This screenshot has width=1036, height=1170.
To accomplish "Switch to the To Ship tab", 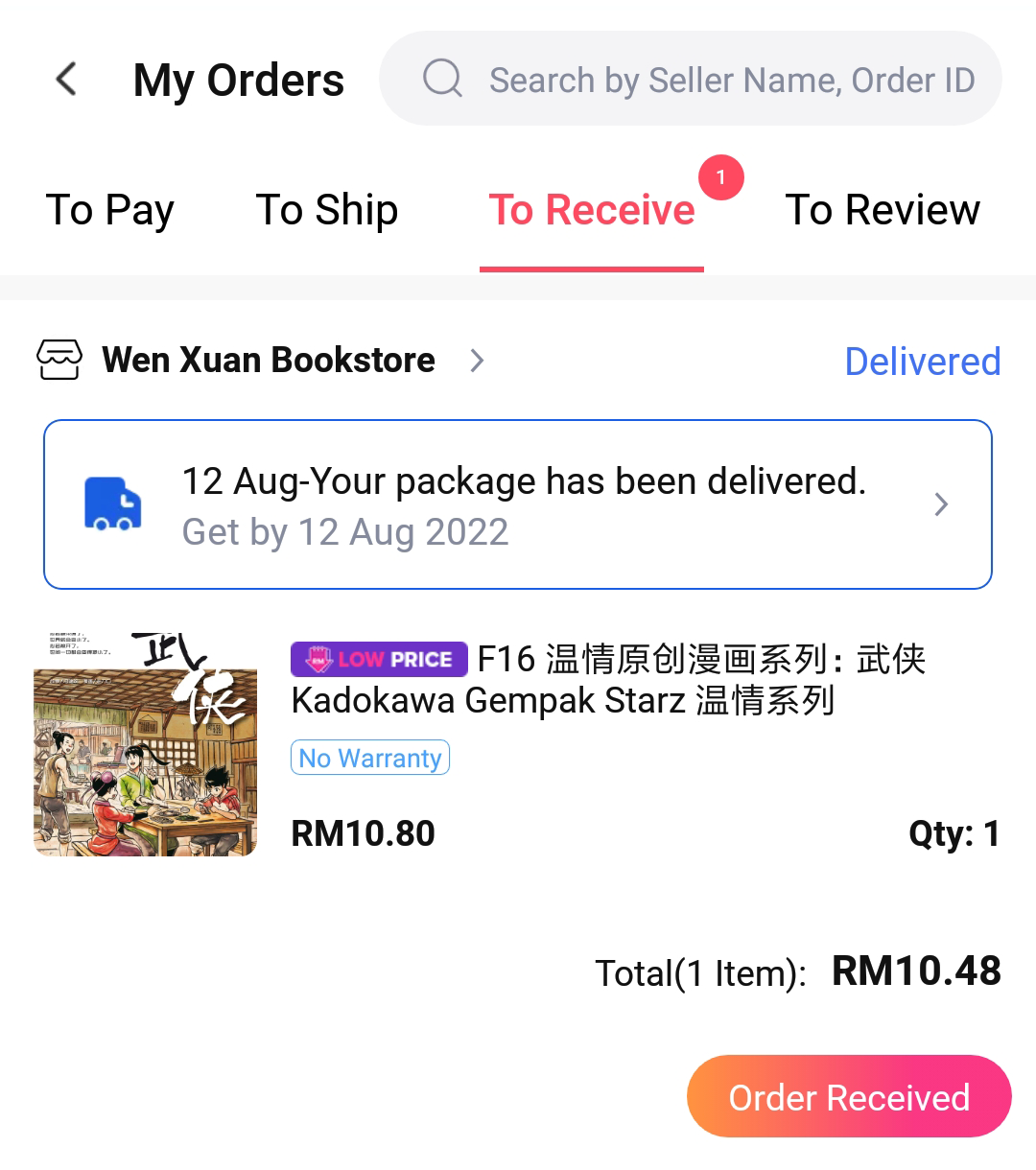I will pyautogui.click(x=327, y=210).
